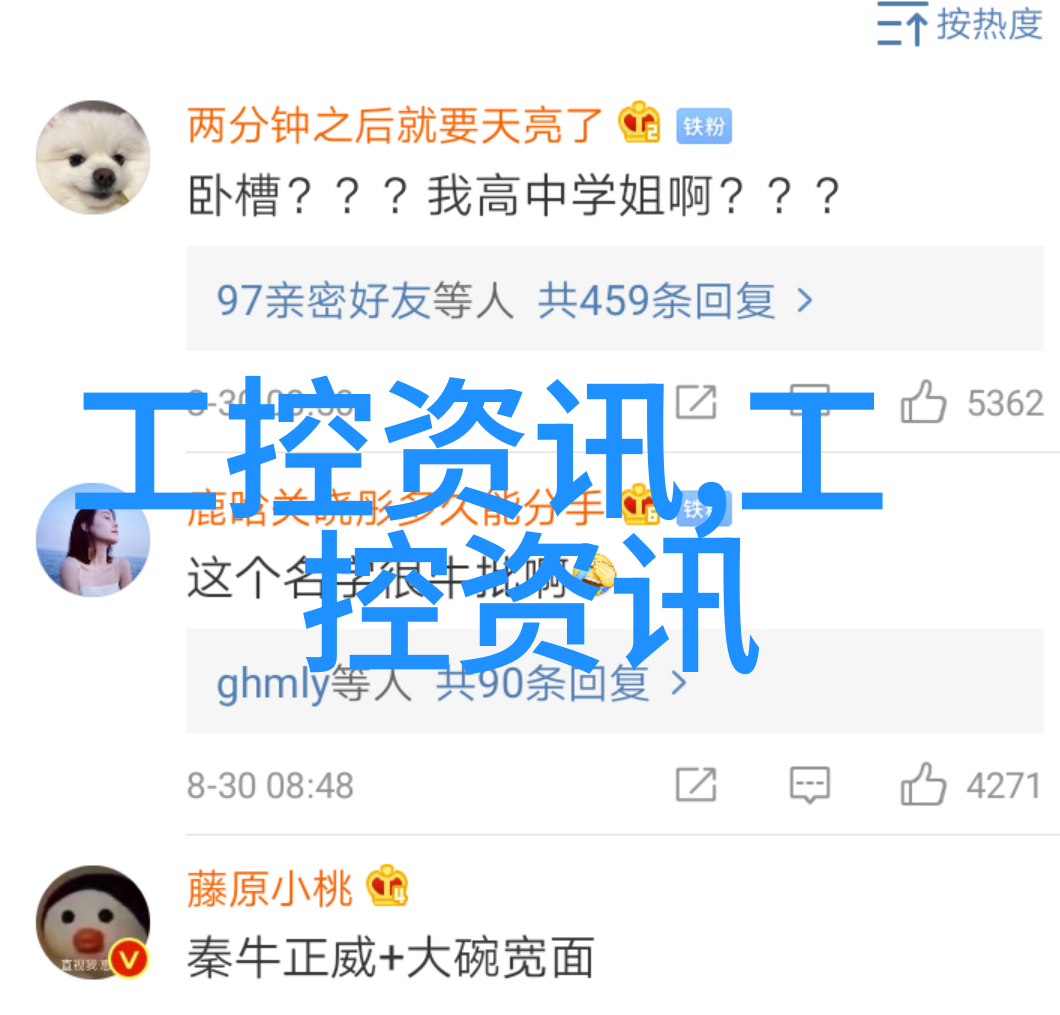Like the comment with 4271 likes

(923, 785)
